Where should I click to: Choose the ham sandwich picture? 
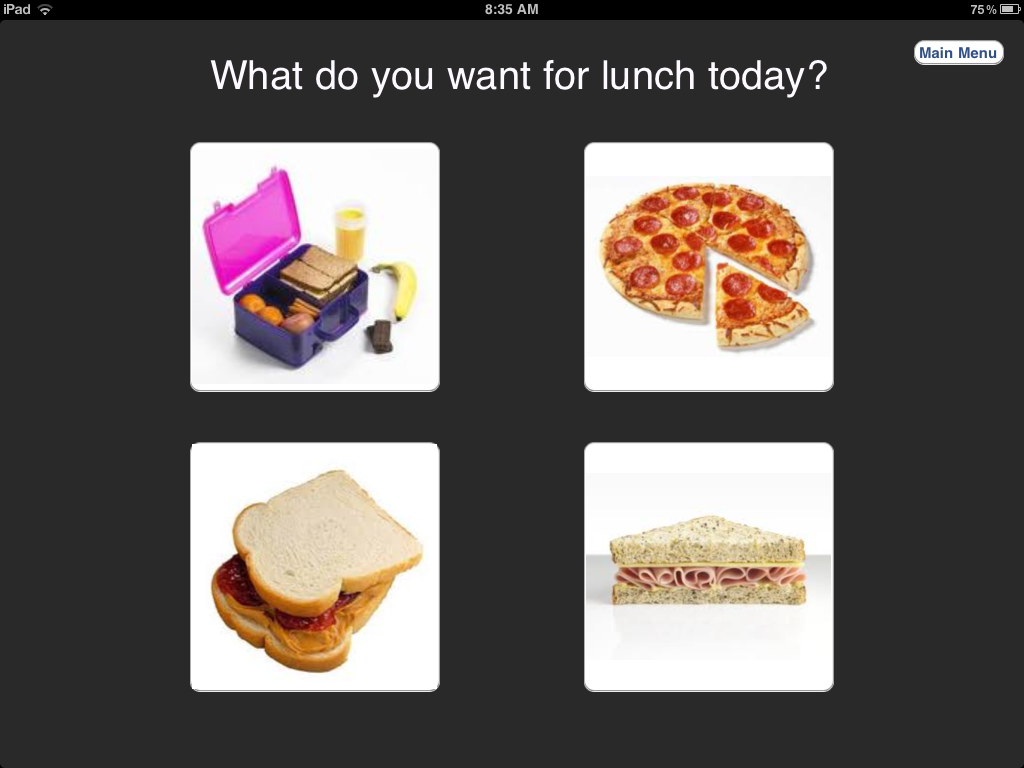pos(708,567)
